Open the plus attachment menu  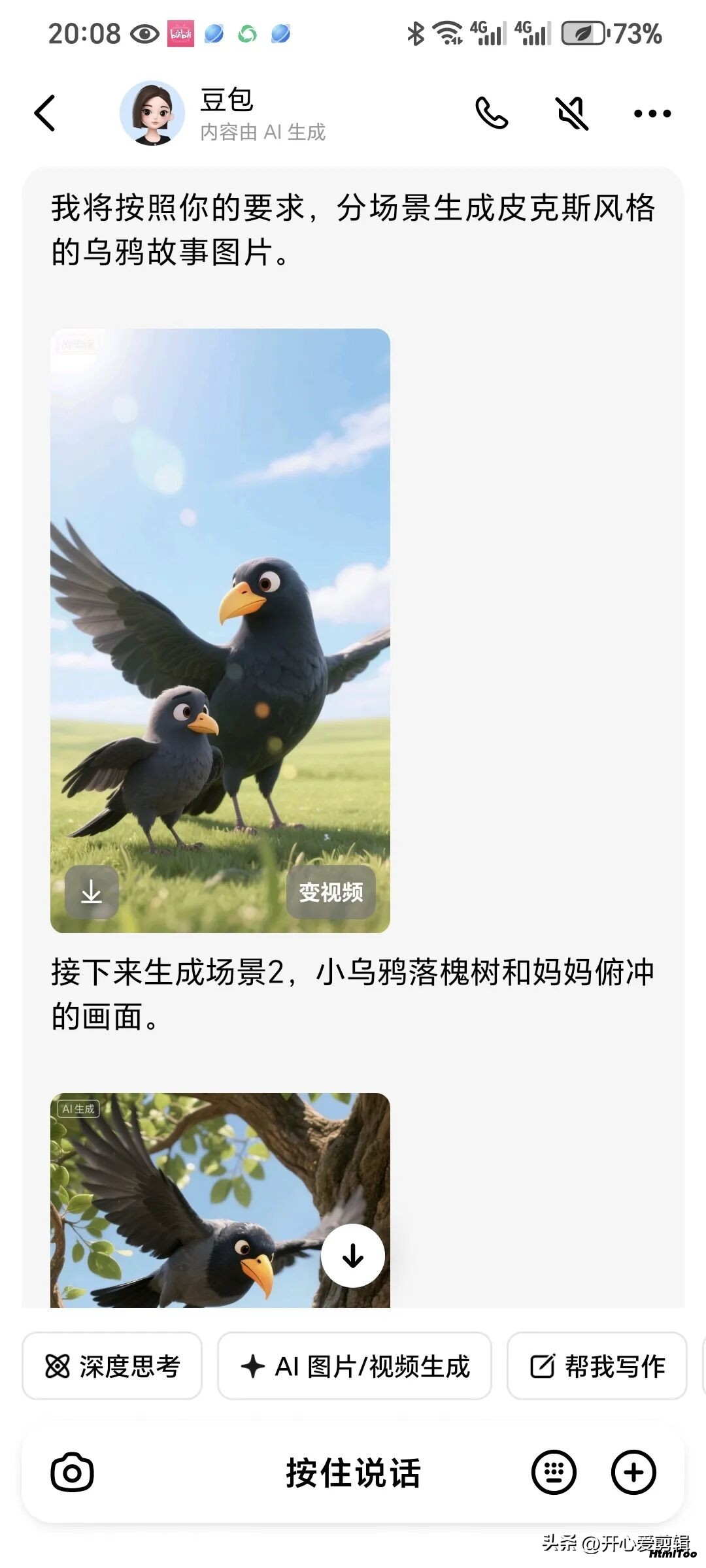[633, 1473]
